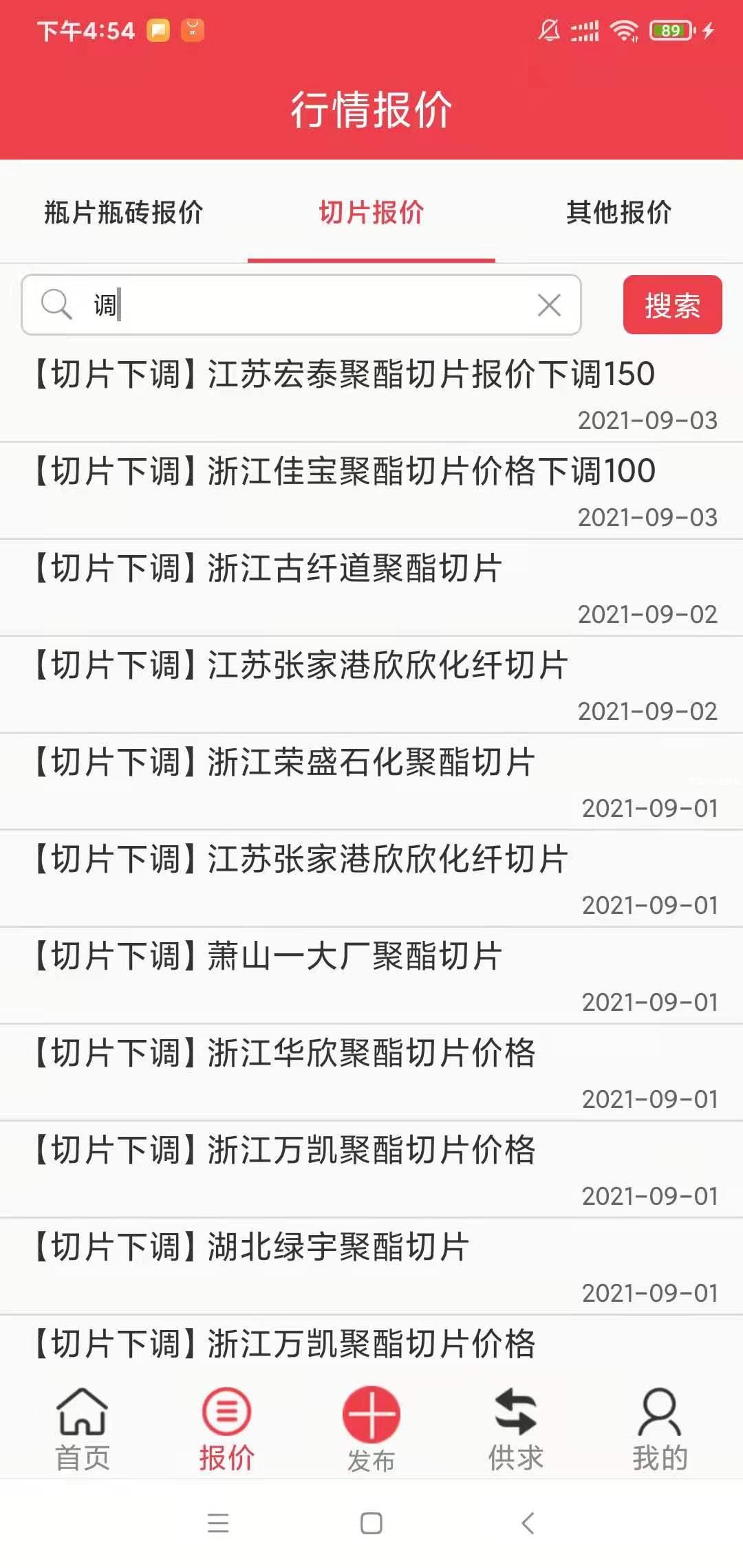Tap the system home button
This screenshot has width=743, height=1568.
point(371,1523)
